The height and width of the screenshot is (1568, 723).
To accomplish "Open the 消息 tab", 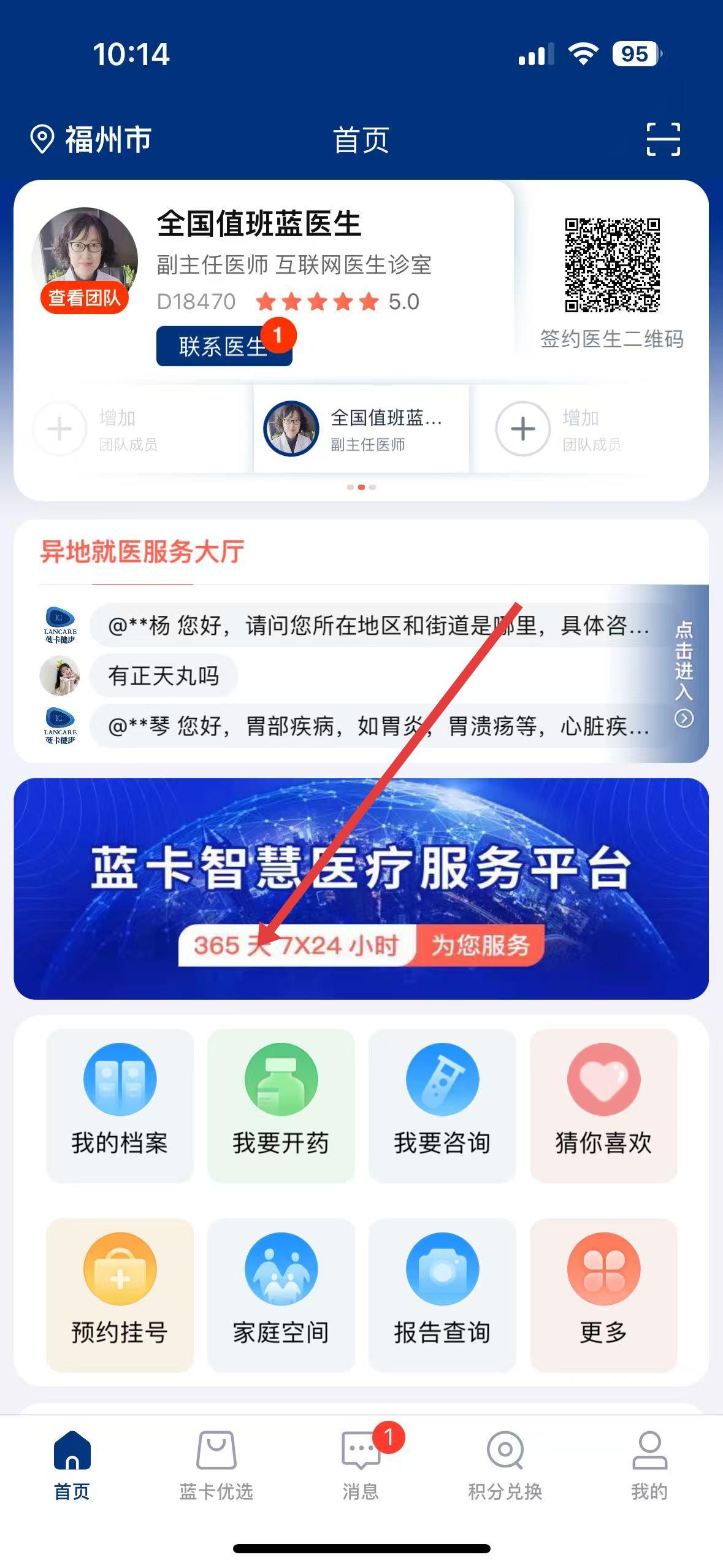I will tap(361, 1466).
